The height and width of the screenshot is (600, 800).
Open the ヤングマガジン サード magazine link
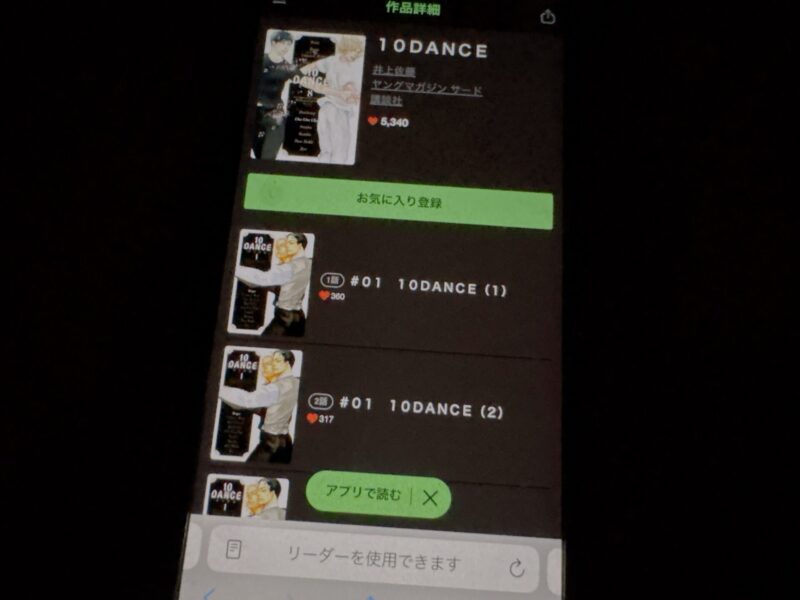(426, 88)
